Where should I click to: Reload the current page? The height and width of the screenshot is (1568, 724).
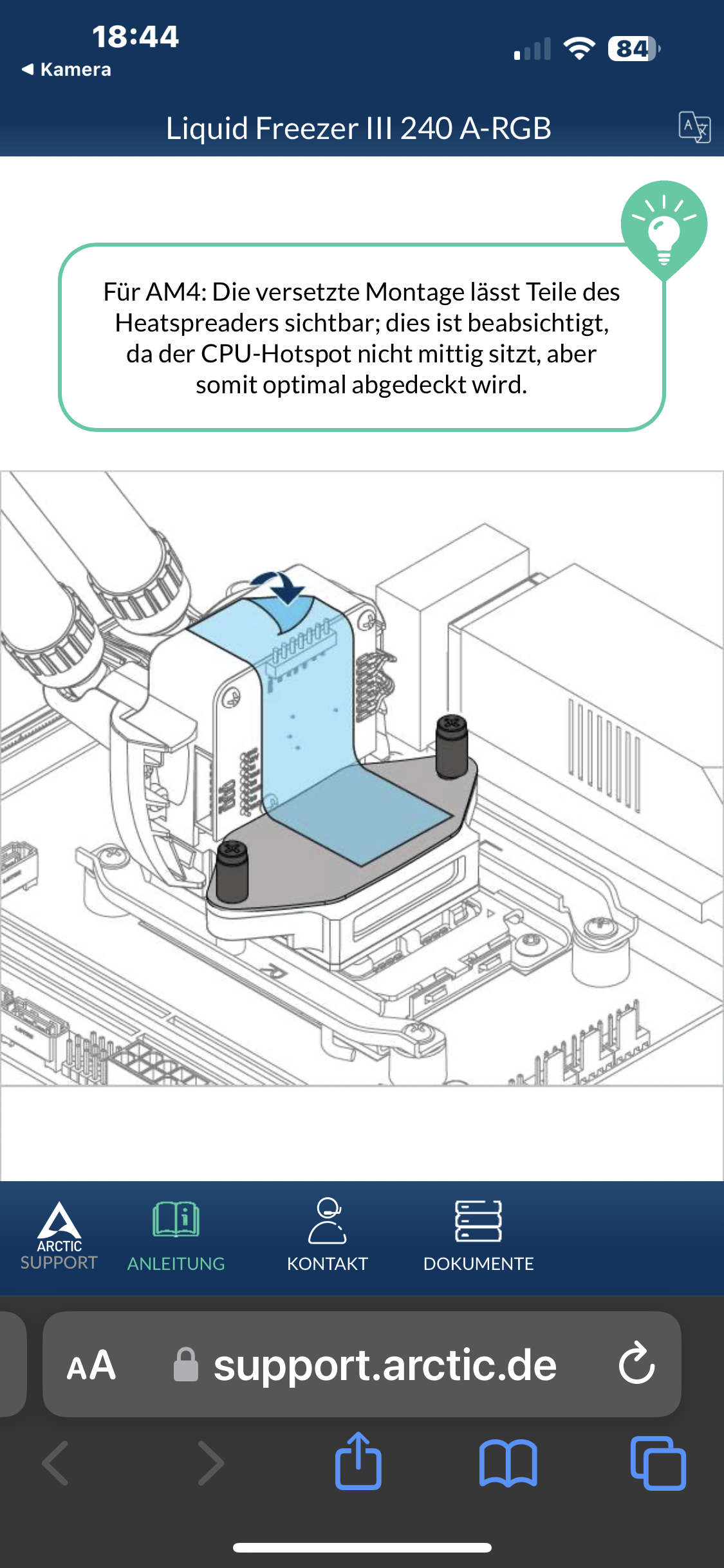636,1364
